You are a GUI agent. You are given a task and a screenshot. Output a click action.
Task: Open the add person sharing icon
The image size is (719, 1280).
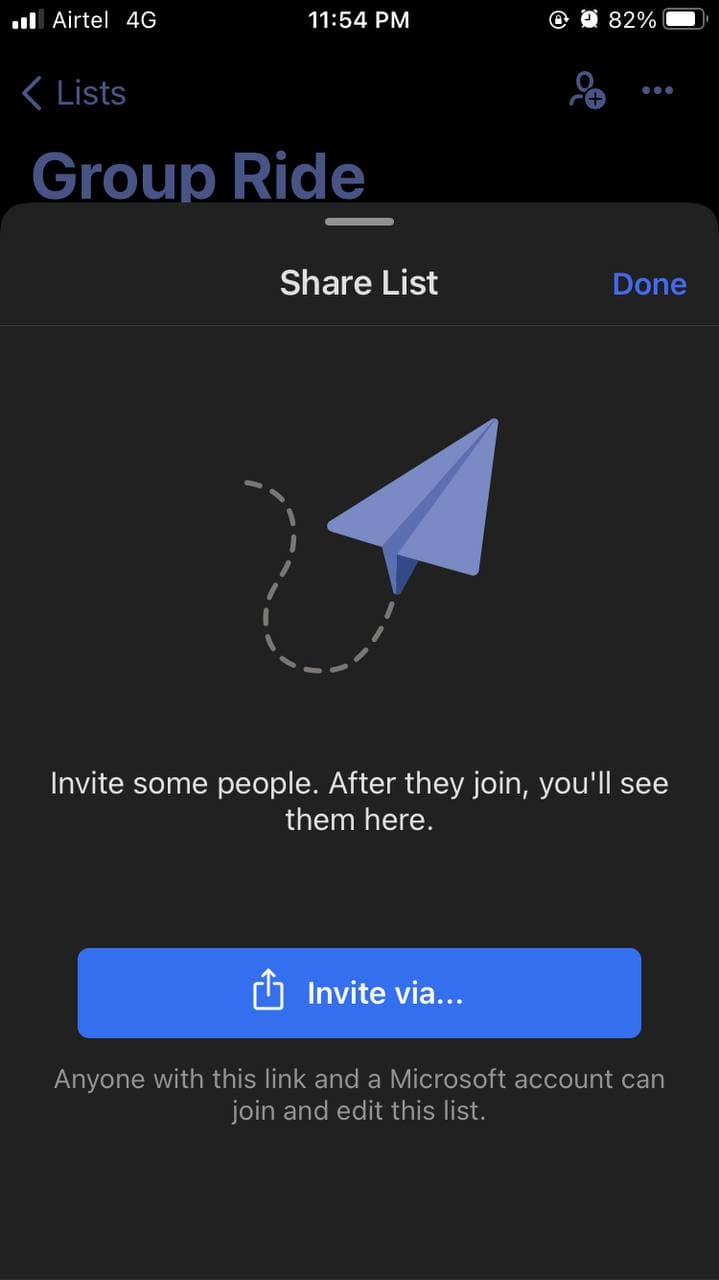pos(587,91)
